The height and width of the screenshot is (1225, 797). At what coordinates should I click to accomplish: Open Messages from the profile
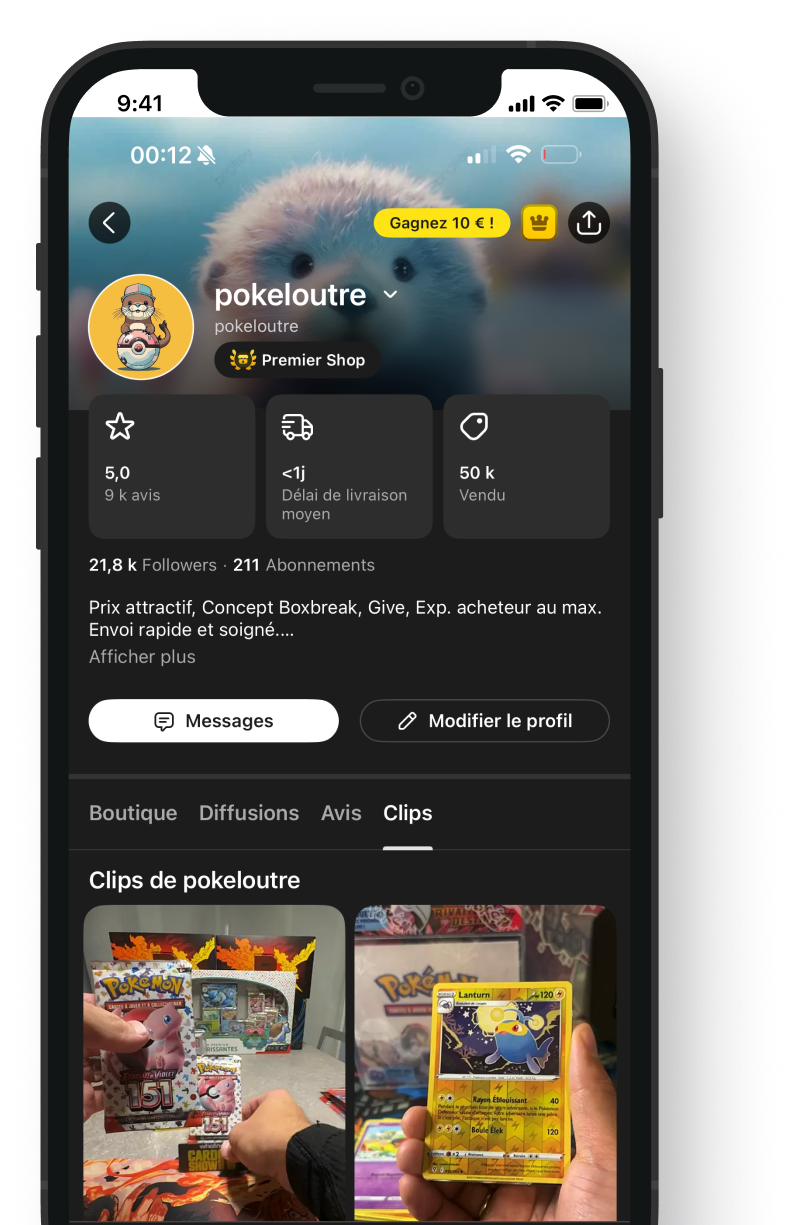click(x=213, y=720)
